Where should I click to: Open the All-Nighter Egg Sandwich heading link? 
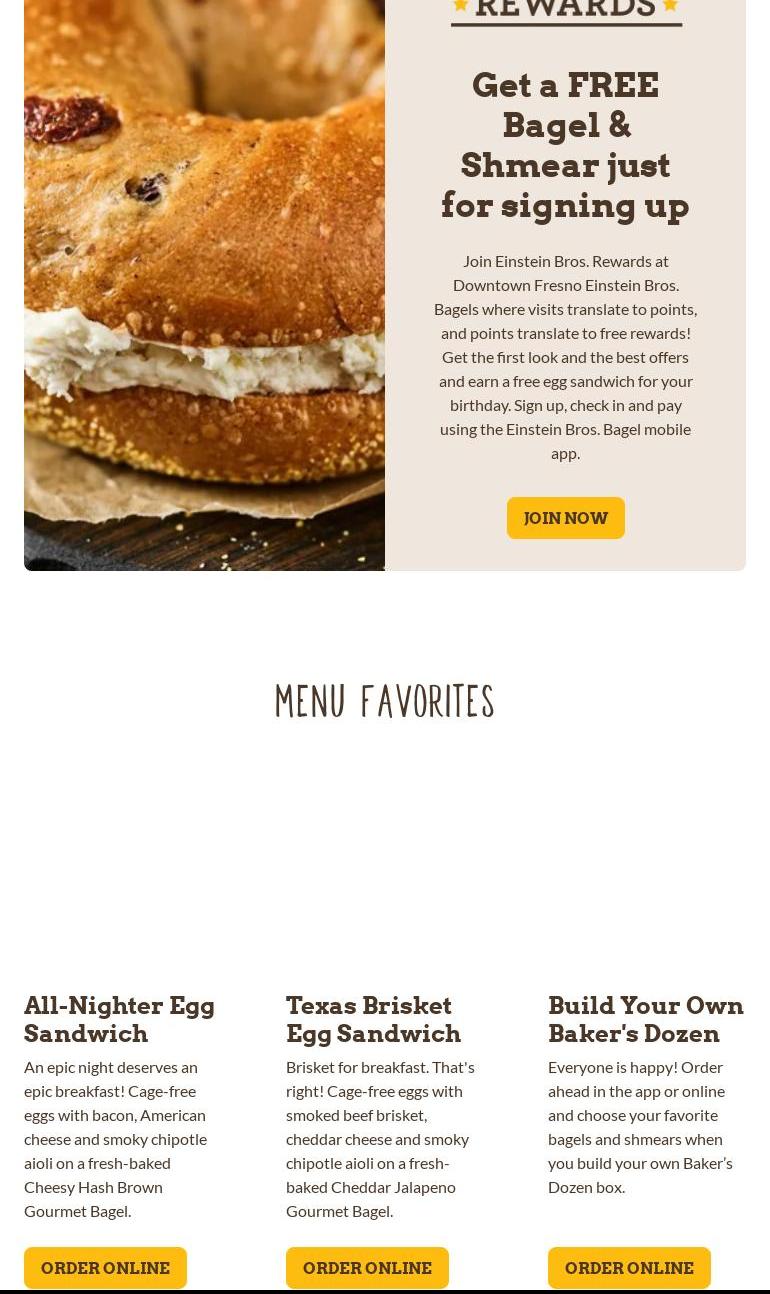pyautogui.click(x=119, y=1020)
